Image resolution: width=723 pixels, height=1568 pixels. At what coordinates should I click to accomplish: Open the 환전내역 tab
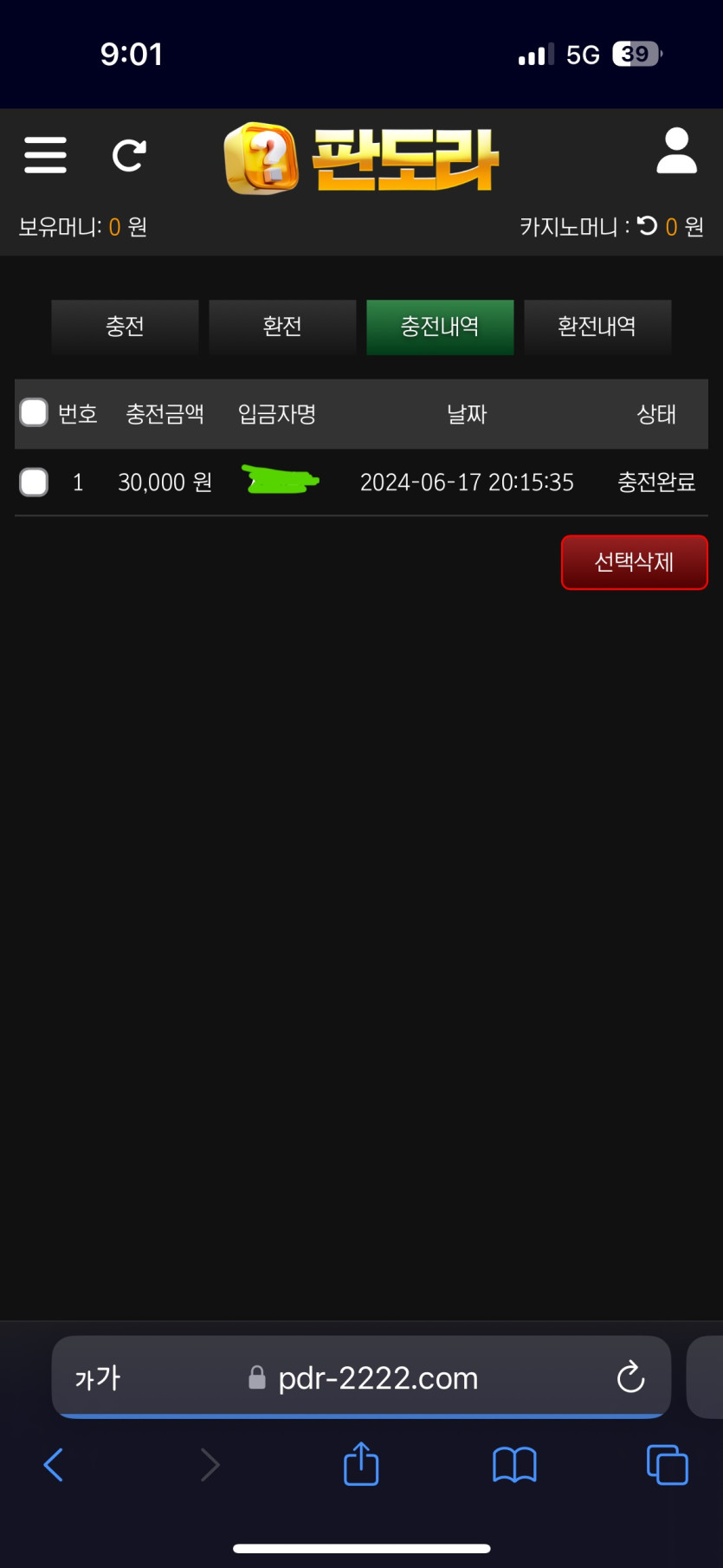(x=597, y=327)
